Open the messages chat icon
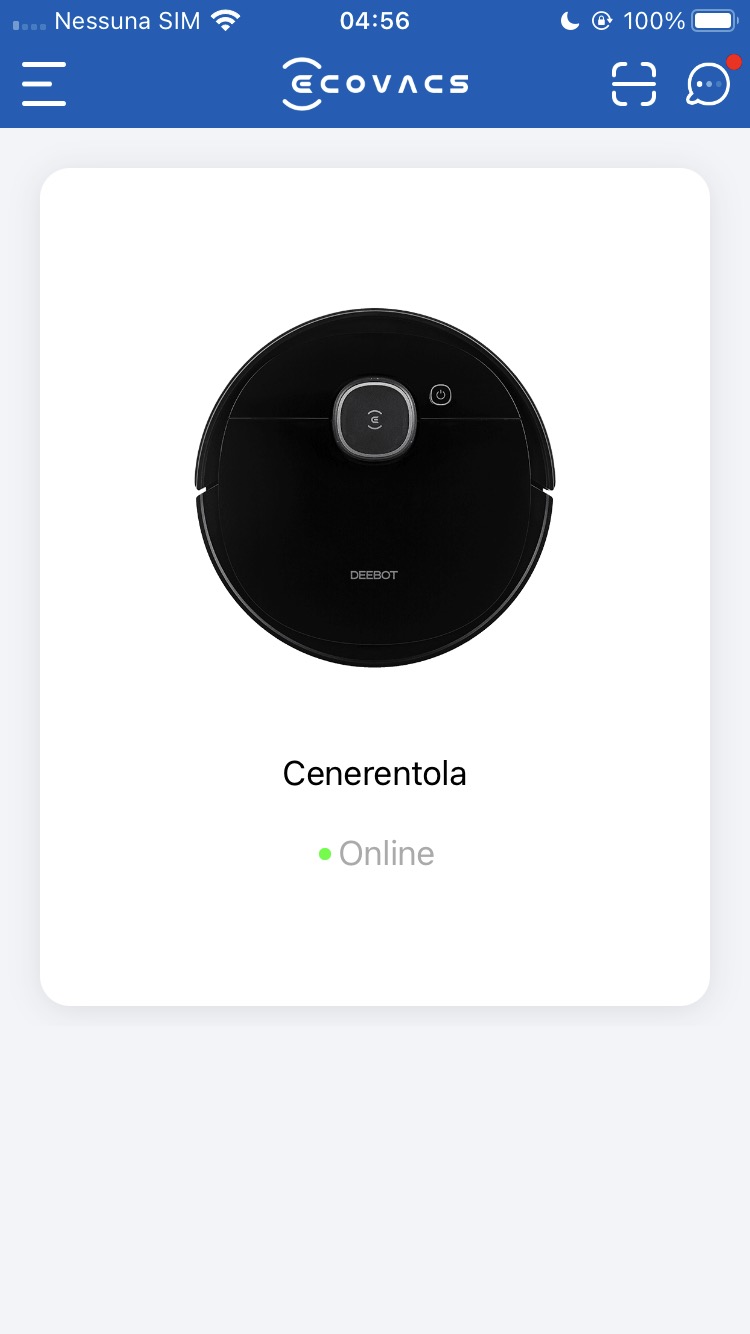 pos(708,84)
